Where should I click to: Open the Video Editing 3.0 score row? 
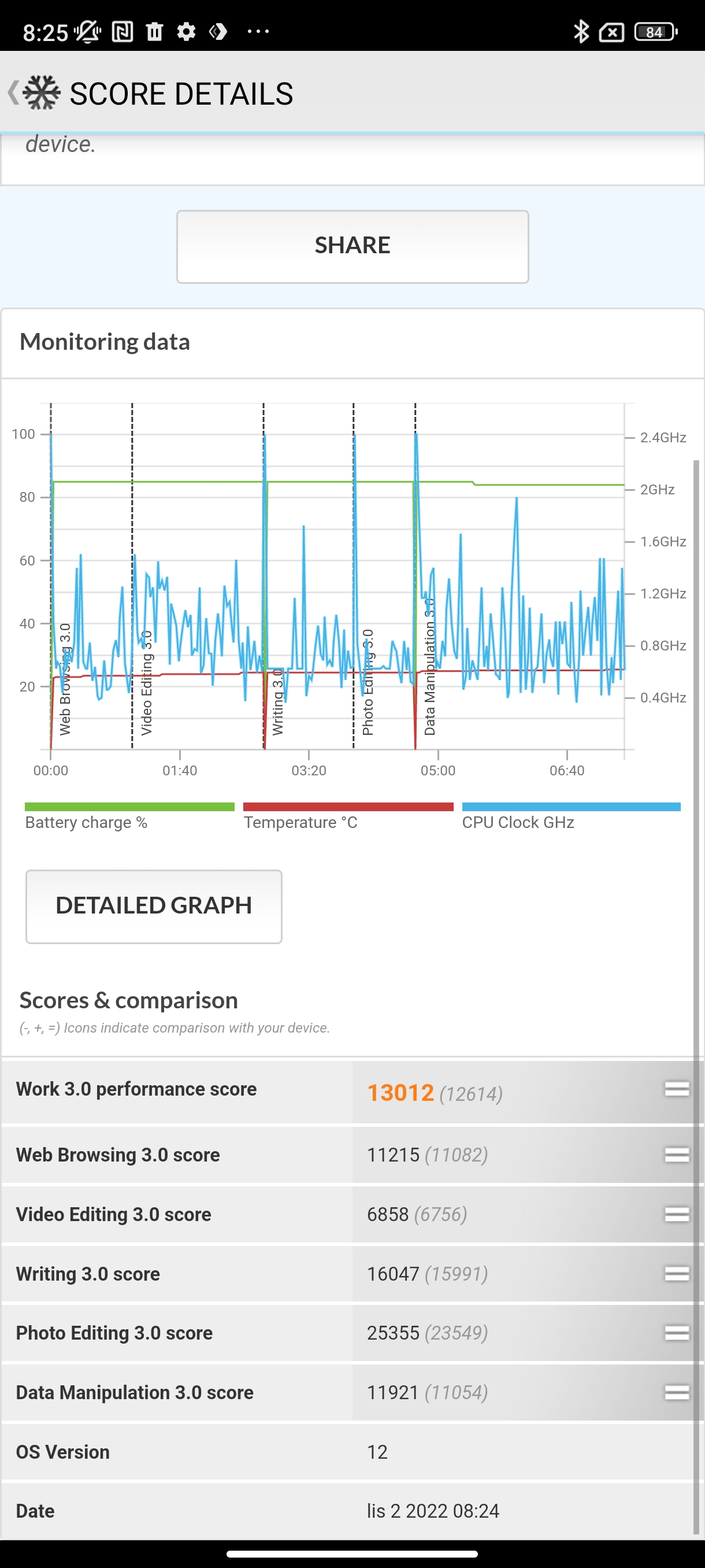351,1214
